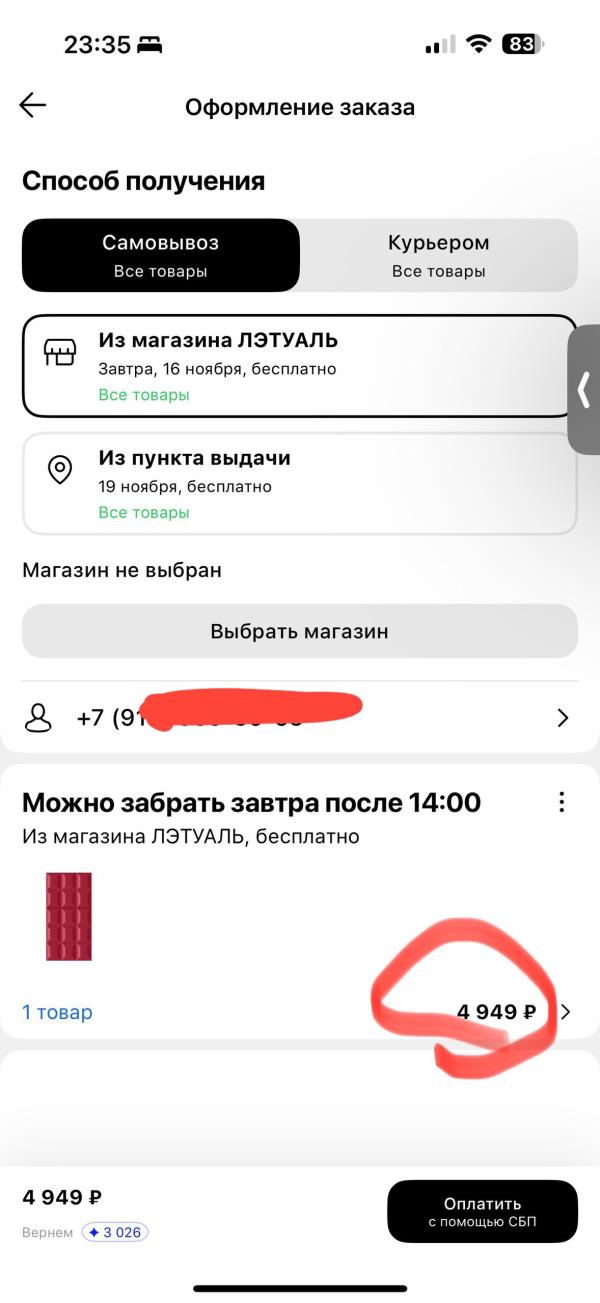
Task: Go back from the checkout screen
Action: pos(33,106)
